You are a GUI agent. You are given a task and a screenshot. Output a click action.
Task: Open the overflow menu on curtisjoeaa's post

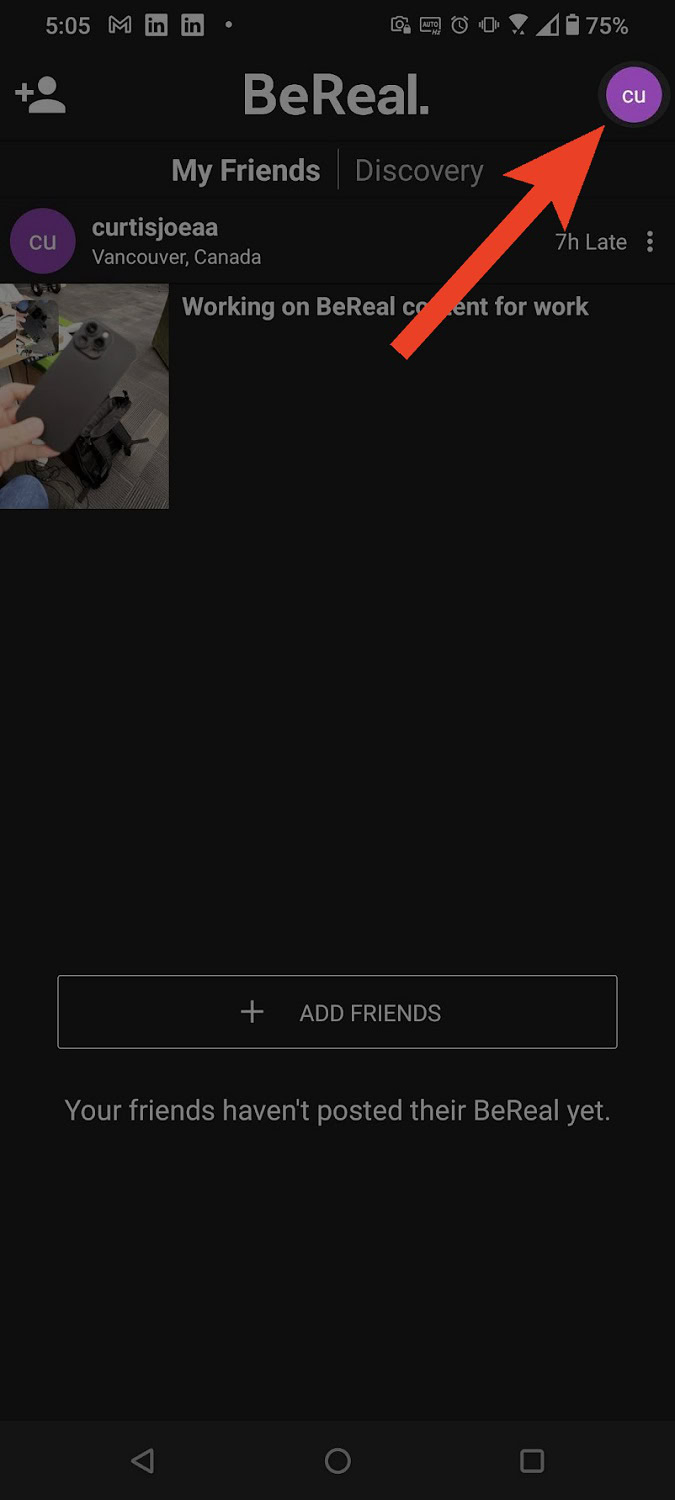pos(650,242)
